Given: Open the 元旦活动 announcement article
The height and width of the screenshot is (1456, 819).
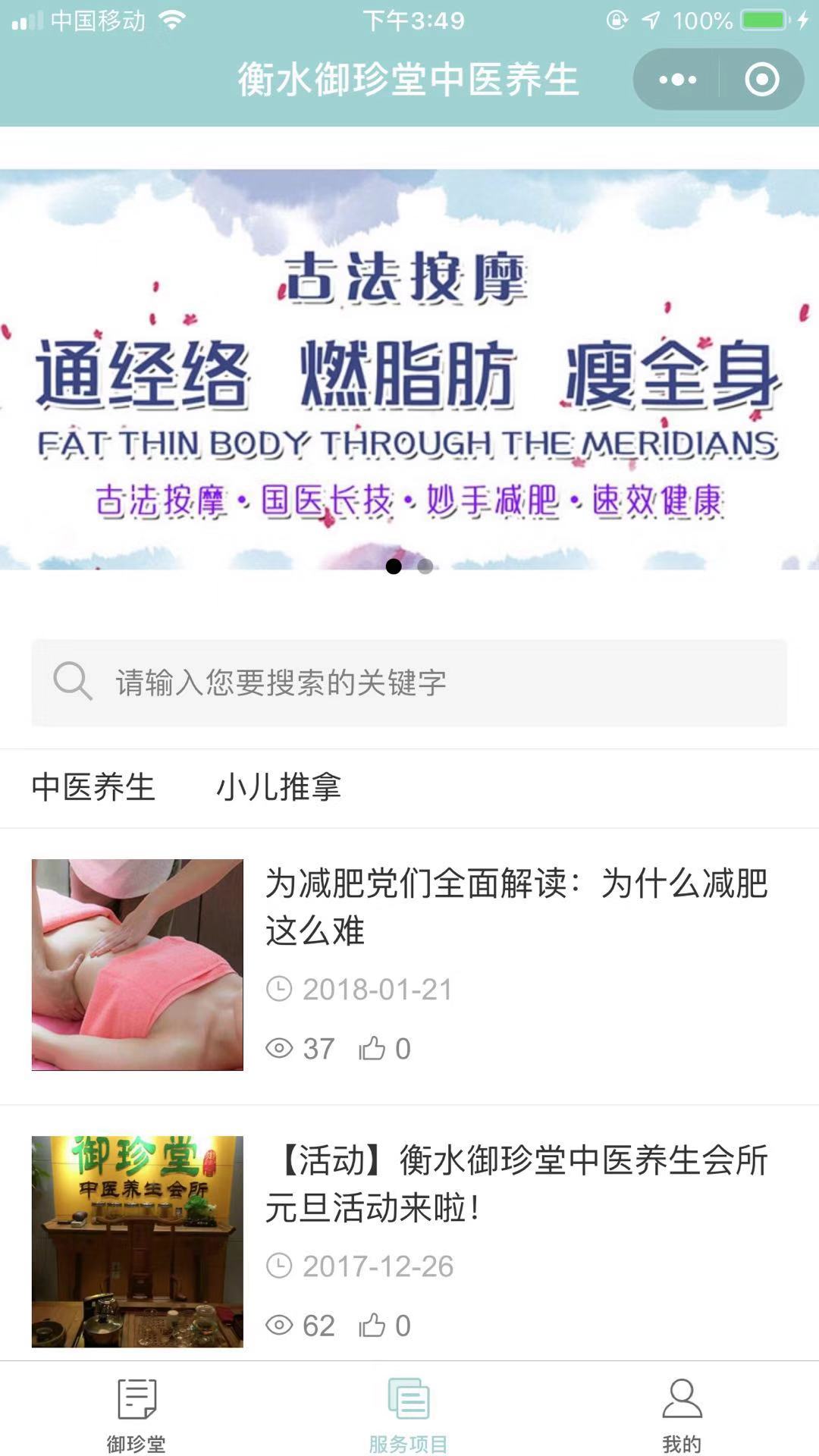Looking at the screenshot, I should pos(516,1183).
